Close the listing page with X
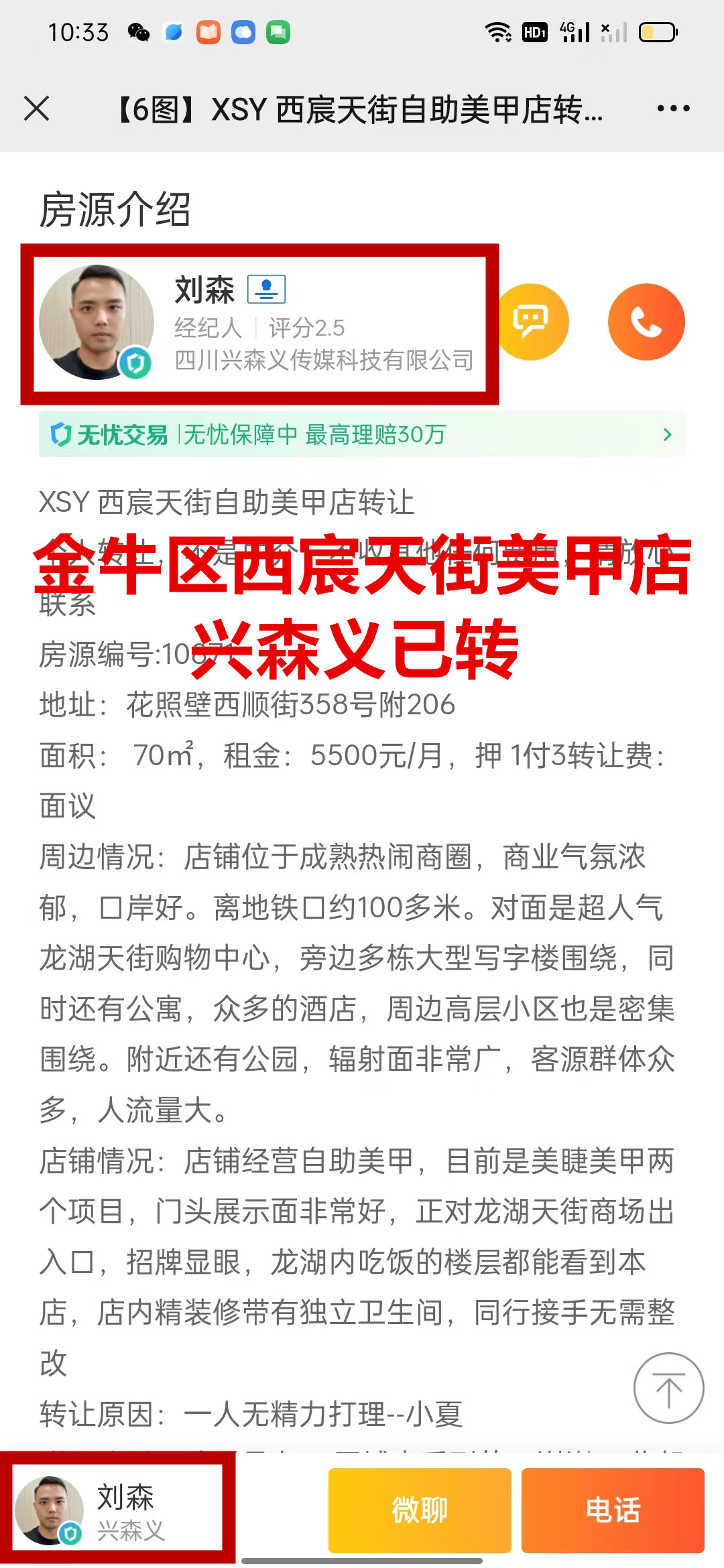The image size is (724, 1568). (36, 109)
